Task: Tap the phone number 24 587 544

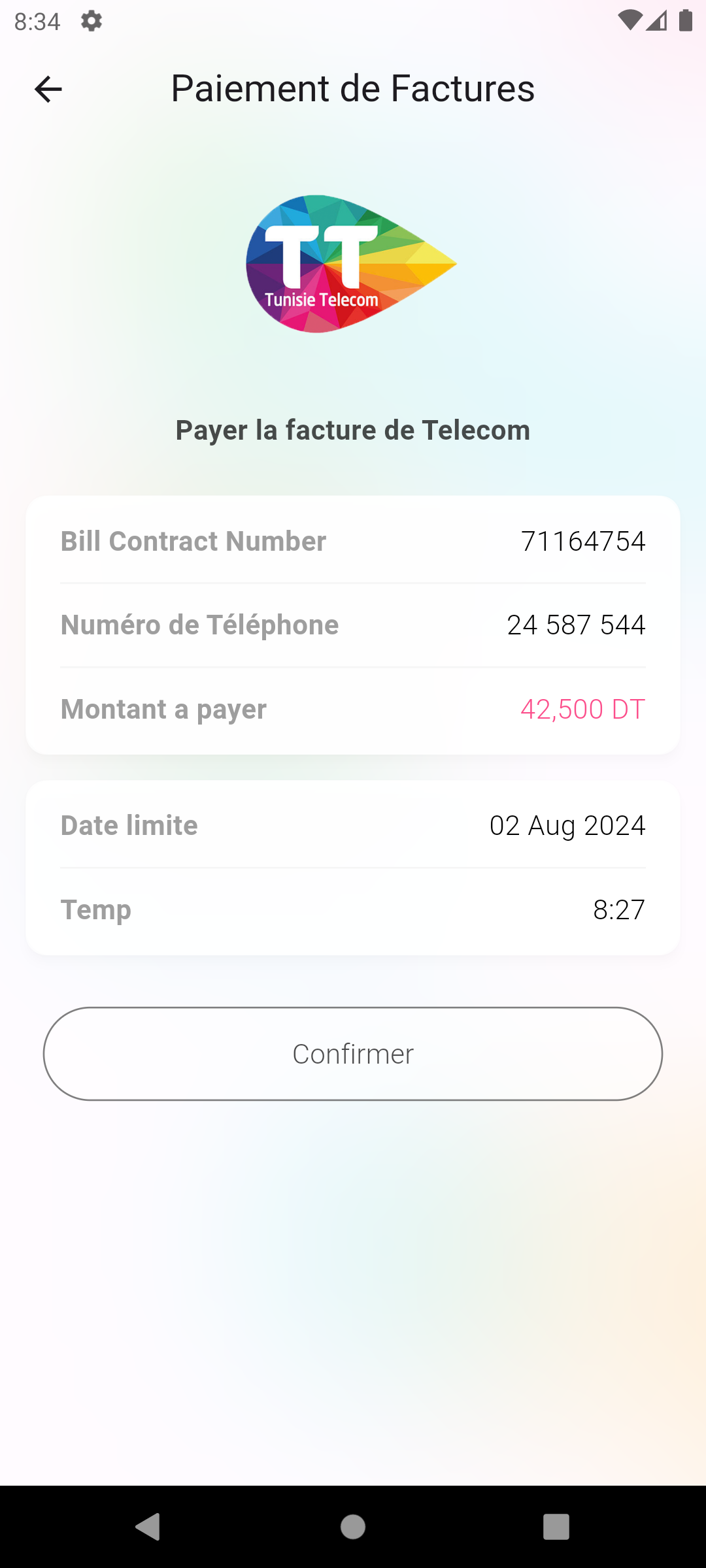Action: pyautogui.click(x=578, y=625)
